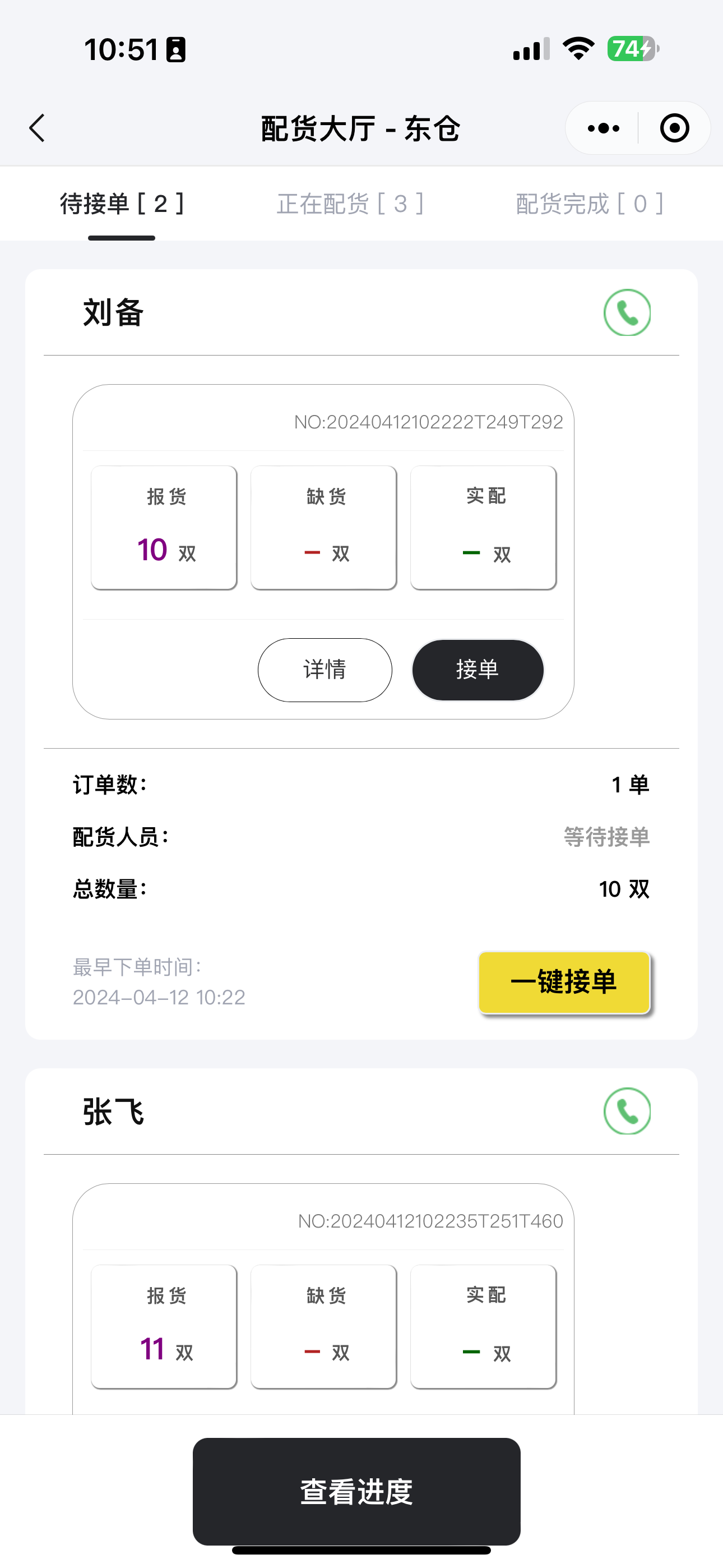Viewport: 723px width, 1568px height.
Task: Accept 刘备's order with 接单
Action: click(x=478, y=670)
